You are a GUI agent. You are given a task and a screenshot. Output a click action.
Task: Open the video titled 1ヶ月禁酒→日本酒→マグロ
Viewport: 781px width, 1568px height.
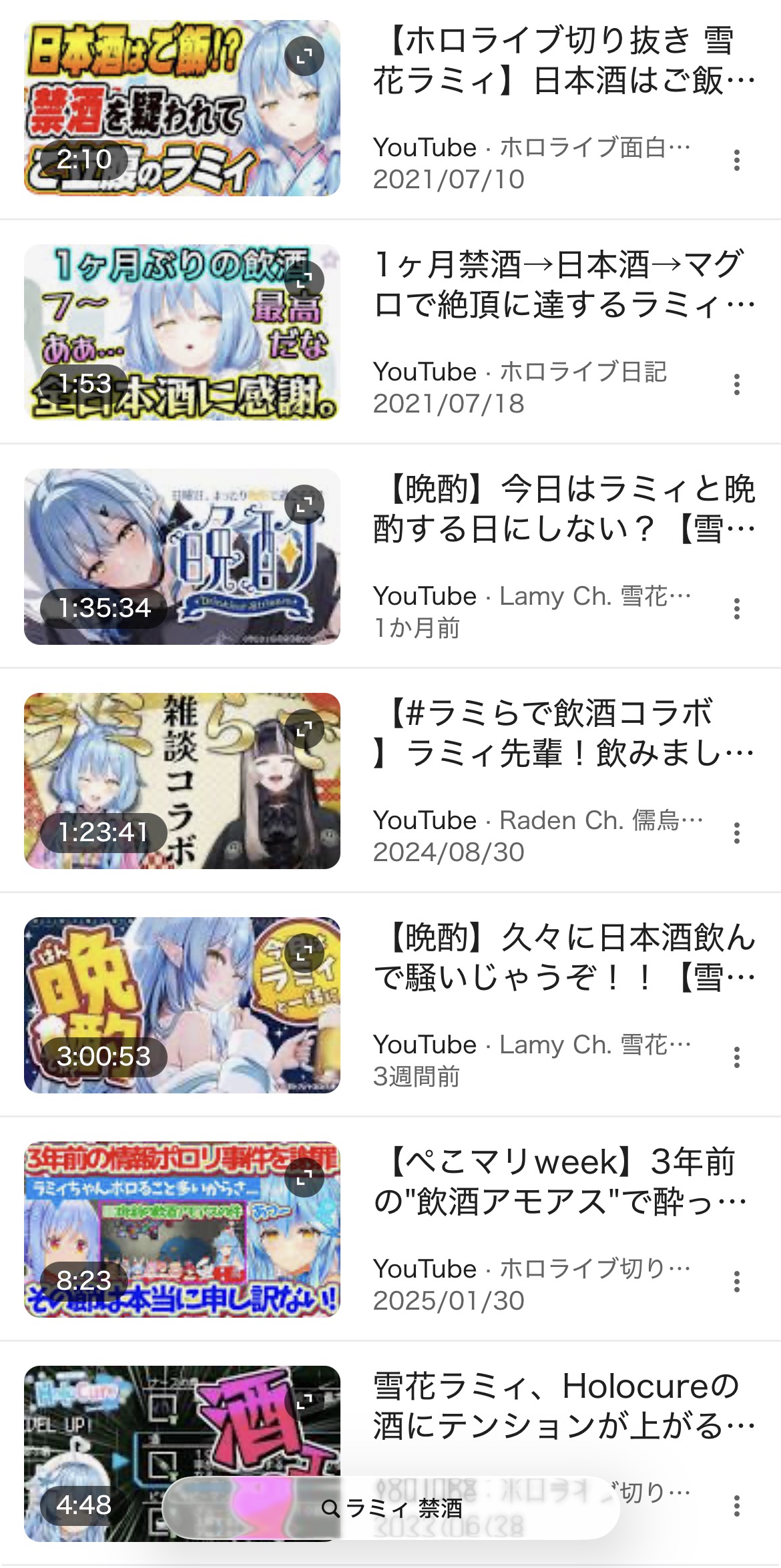[x=564, y=284]
